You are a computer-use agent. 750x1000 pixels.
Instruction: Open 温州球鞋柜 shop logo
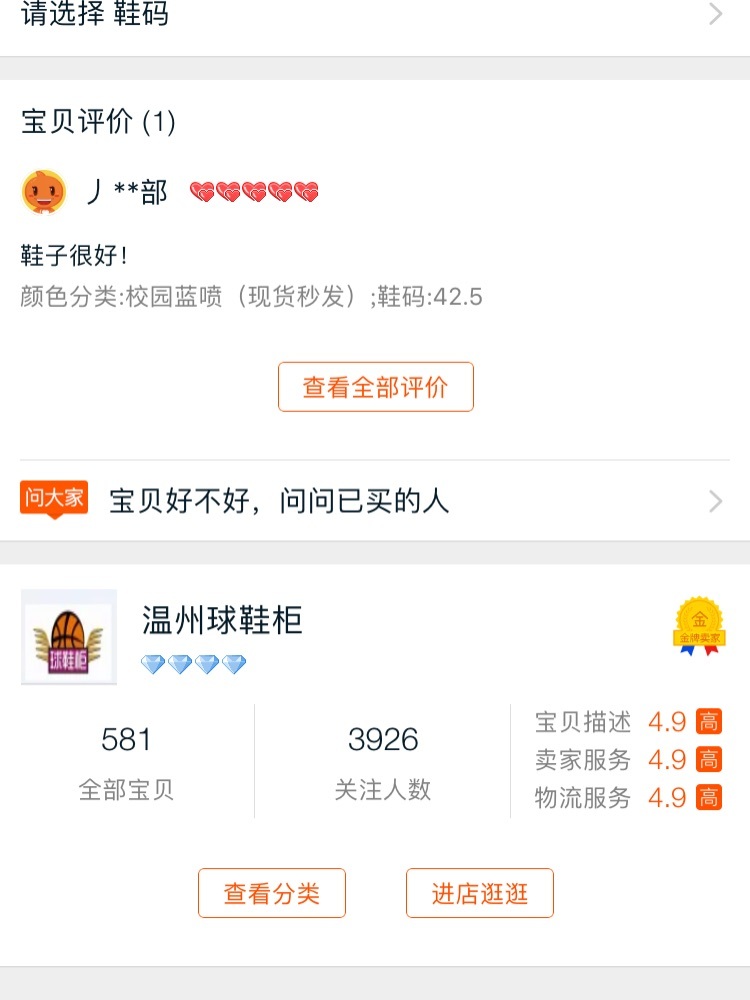coord(69,637)
